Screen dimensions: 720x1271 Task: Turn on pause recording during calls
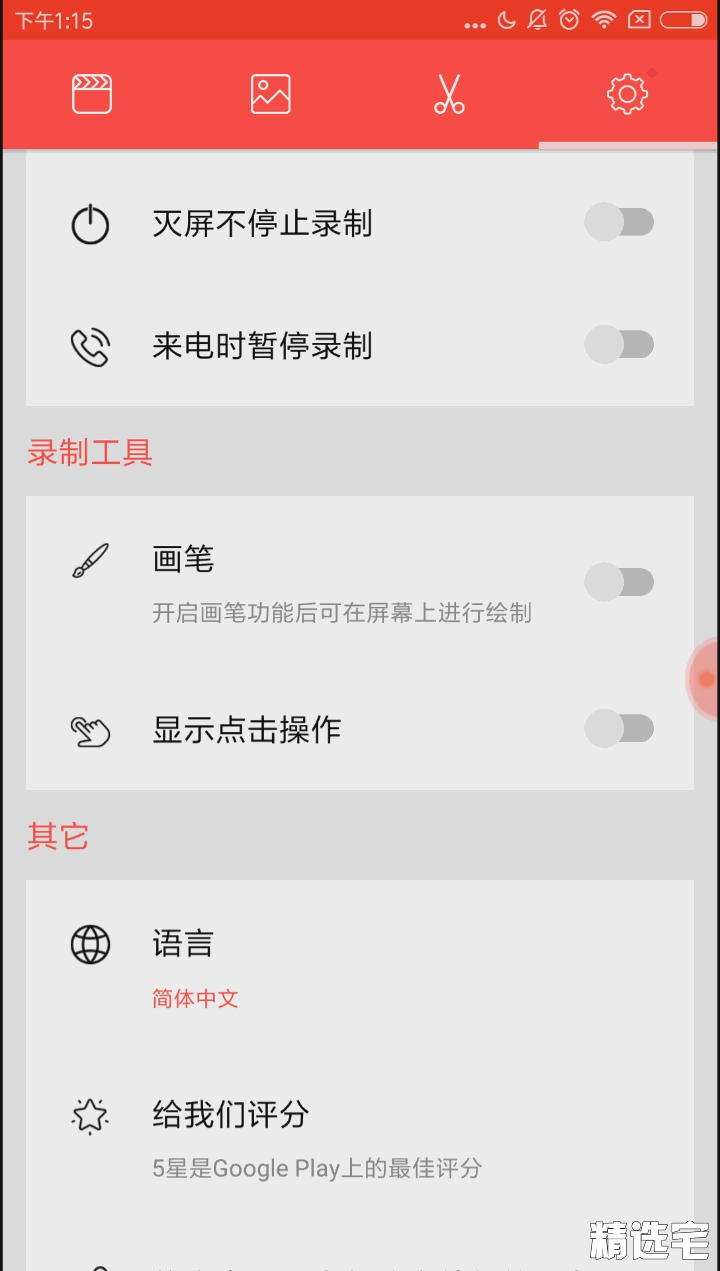[x=619, y=344]
